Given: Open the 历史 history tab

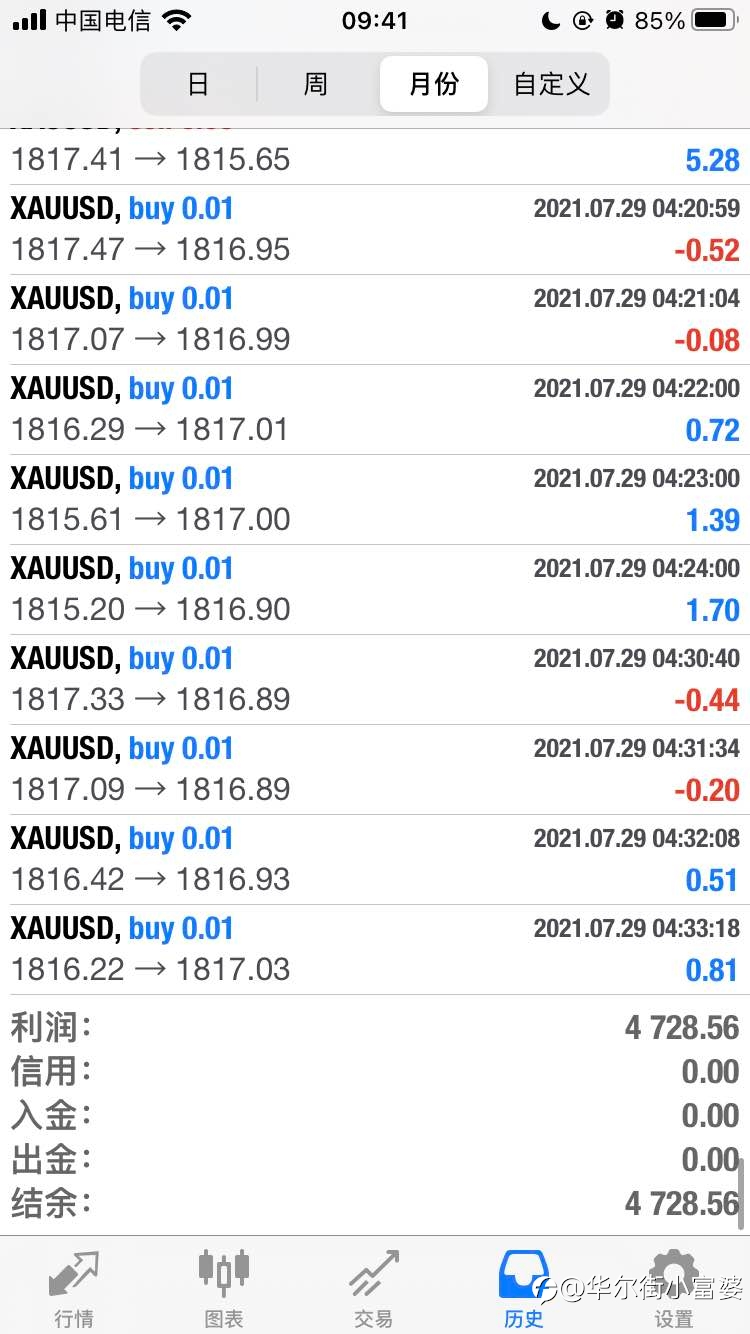Looking at the screenshot, I should [524, 1286].
